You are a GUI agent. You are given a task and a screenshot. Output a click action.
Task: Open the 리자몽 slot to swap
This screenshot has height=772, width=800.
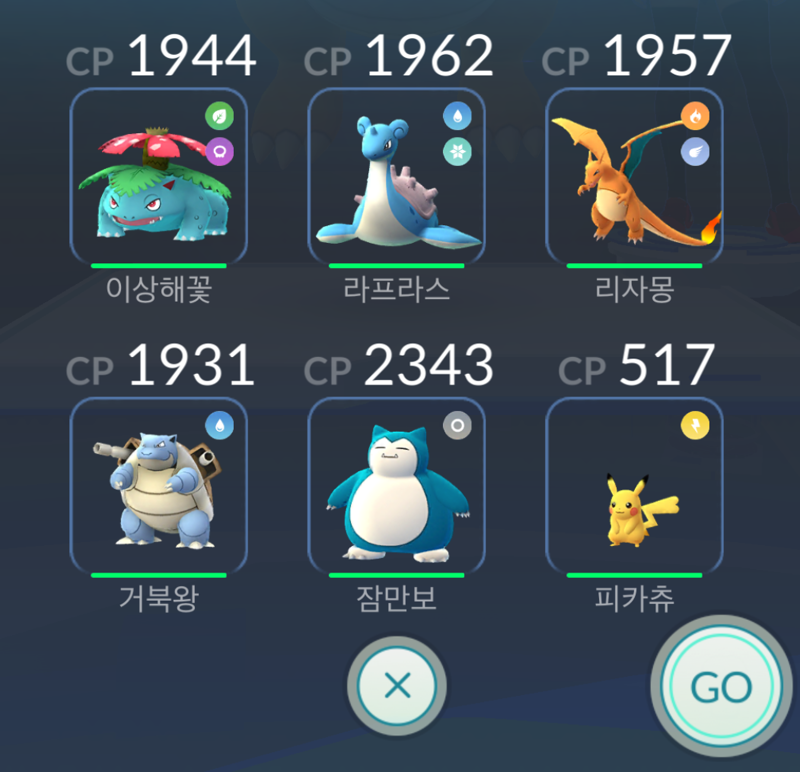coord(634,176)
